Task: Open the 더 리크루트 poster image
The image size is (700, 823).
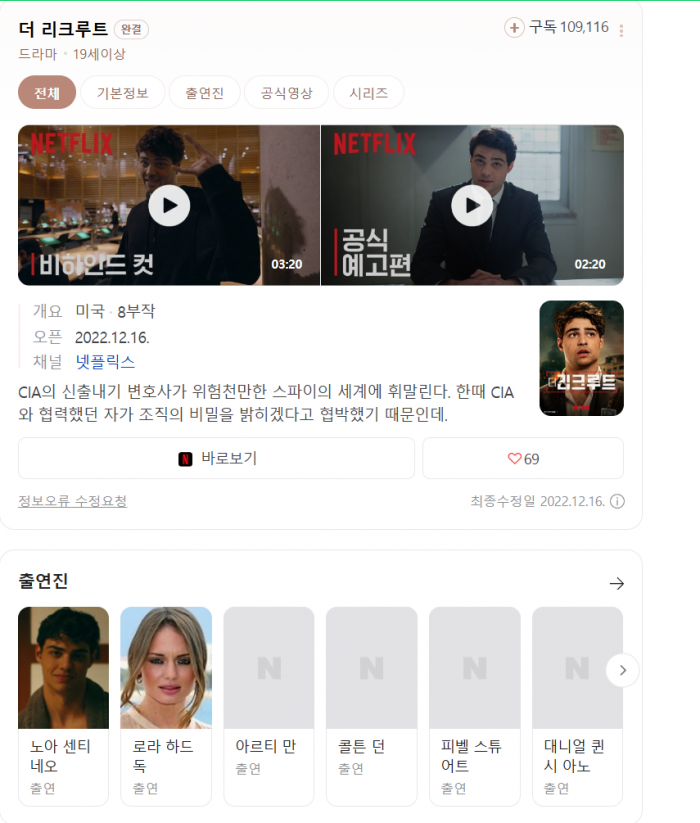Action: (581, 358)
